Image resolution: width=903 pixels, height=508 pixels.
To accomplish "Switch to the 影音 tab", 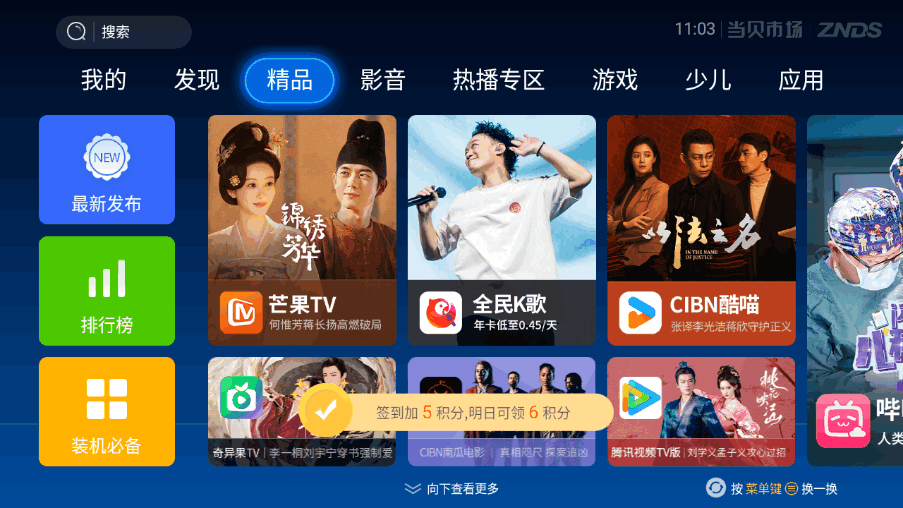I will 383,80.
